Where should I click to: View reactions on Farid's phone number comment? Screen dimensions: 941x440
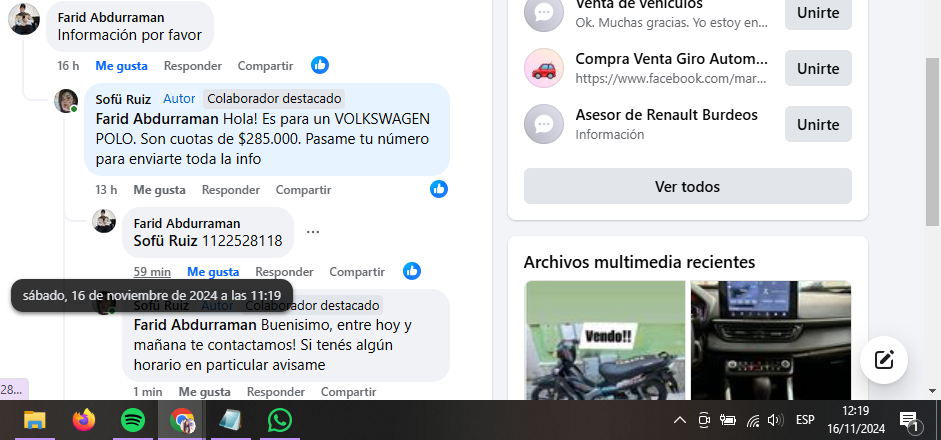tap(412, 271)
